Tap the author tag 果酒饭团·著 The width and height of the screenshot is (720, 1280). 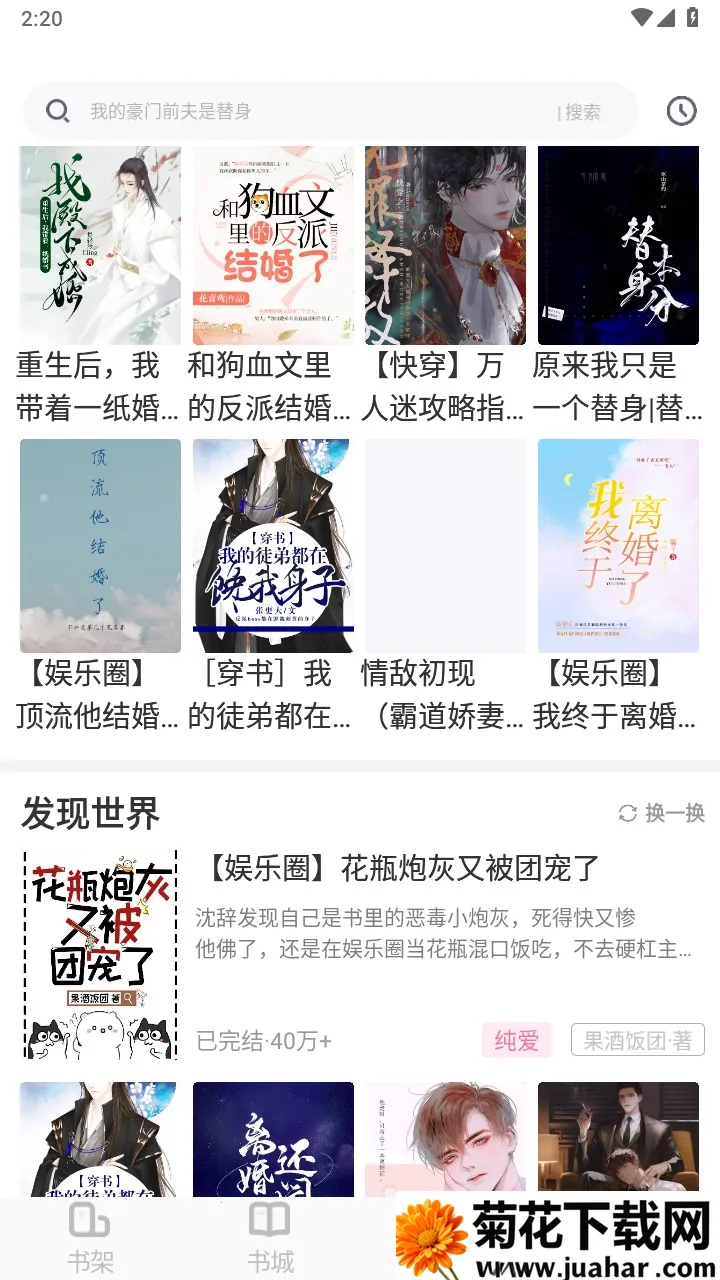tap(638, 1041)
